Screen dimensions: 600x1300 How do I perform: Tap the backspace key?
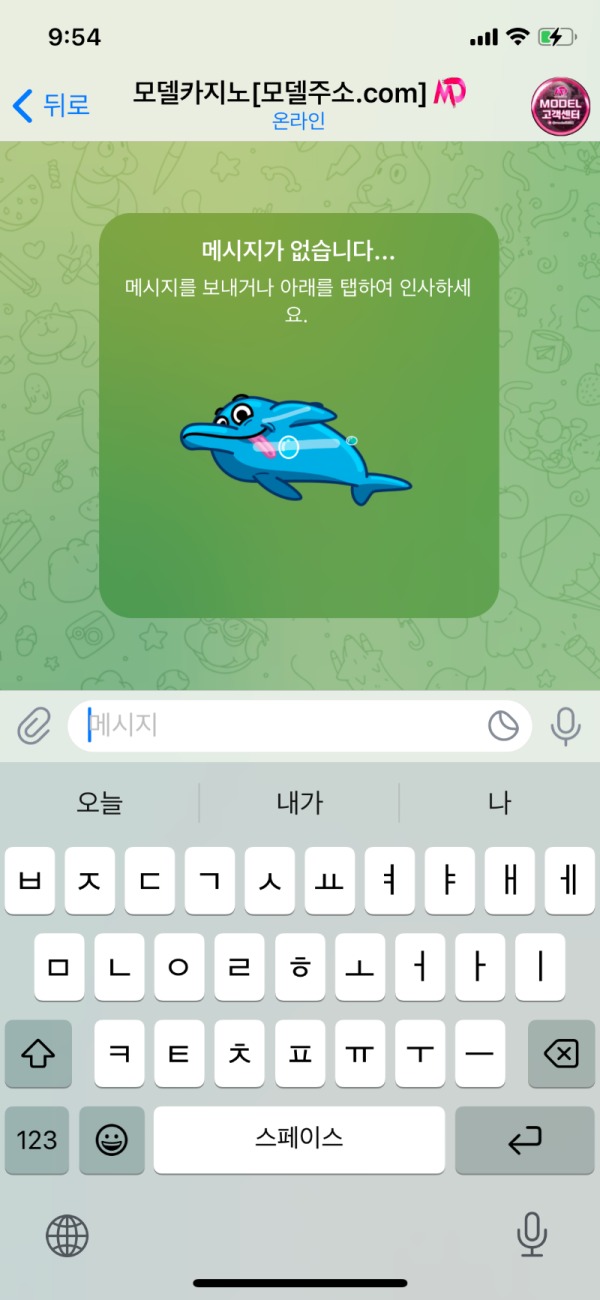[x=561, y=1053]
